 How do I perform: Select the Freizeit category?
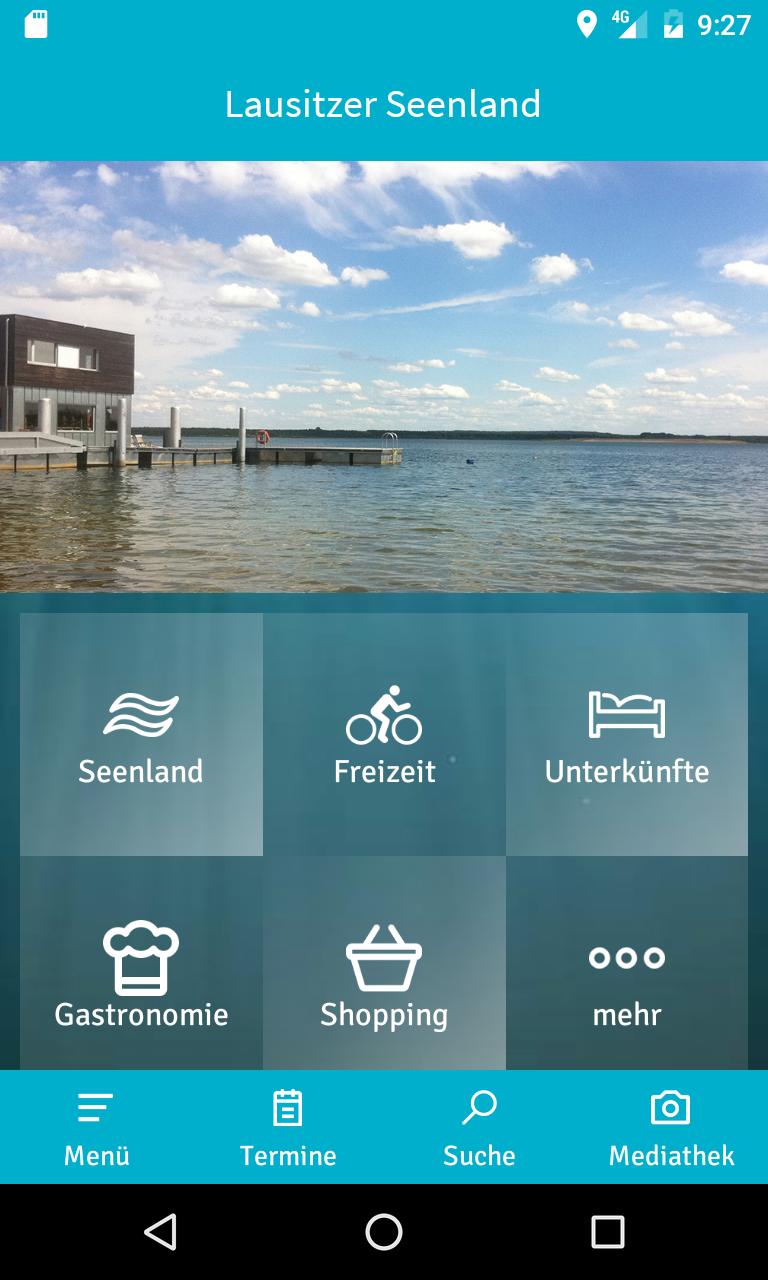(x=384, y=735)
